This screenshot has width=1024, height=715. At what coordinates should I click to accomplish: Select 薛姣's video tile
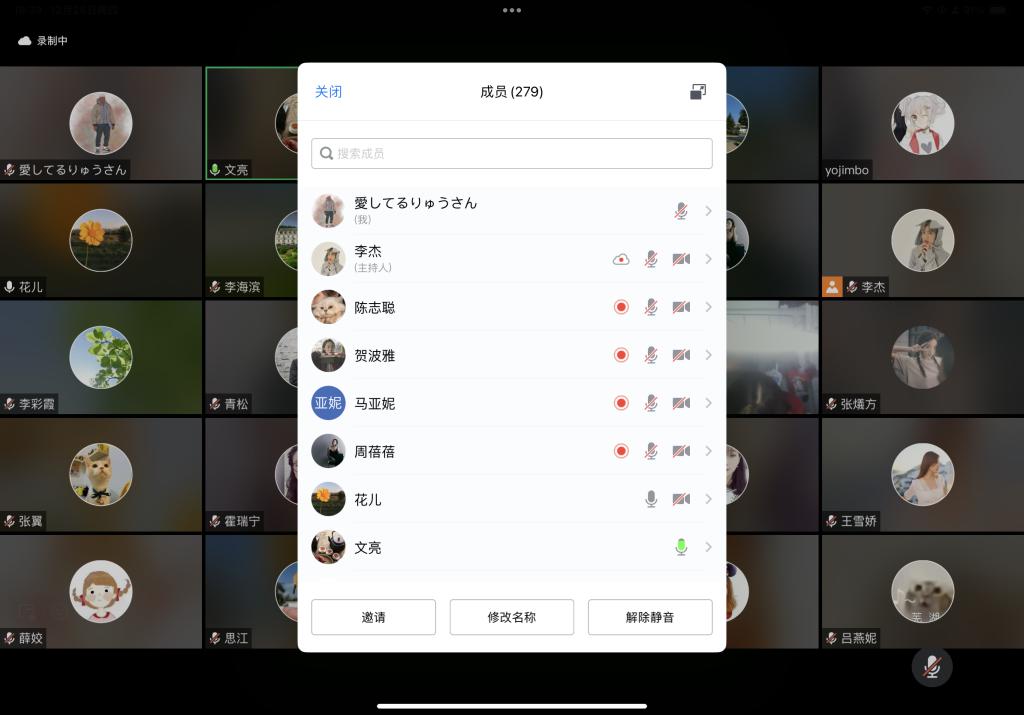coord(100,591)
